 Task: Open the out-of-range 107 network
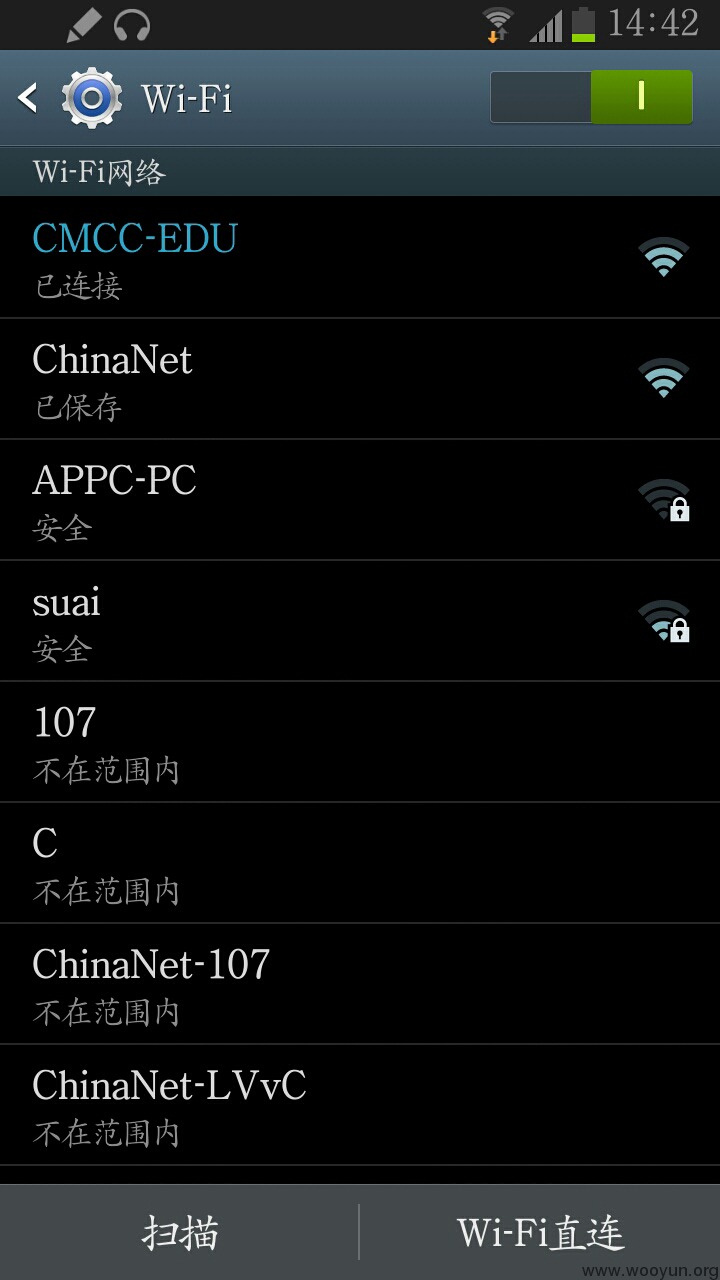point(360,742)
